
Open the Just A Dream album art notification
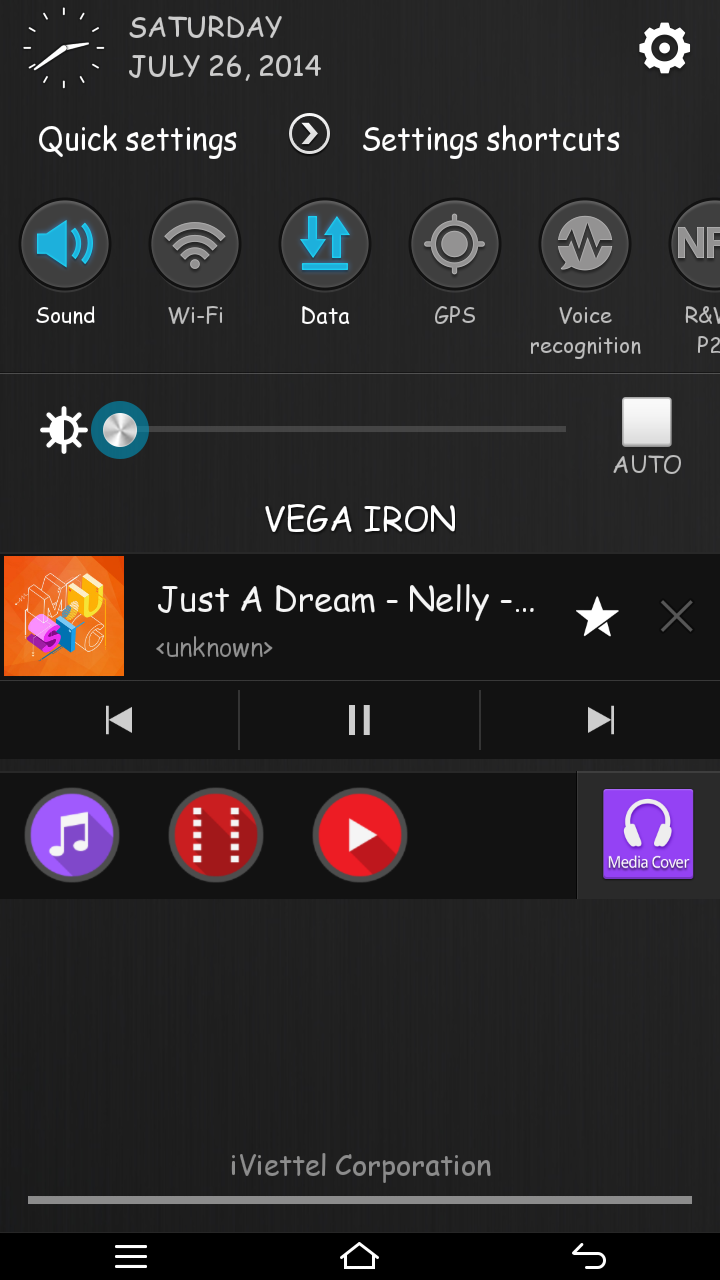click(64, 617)
